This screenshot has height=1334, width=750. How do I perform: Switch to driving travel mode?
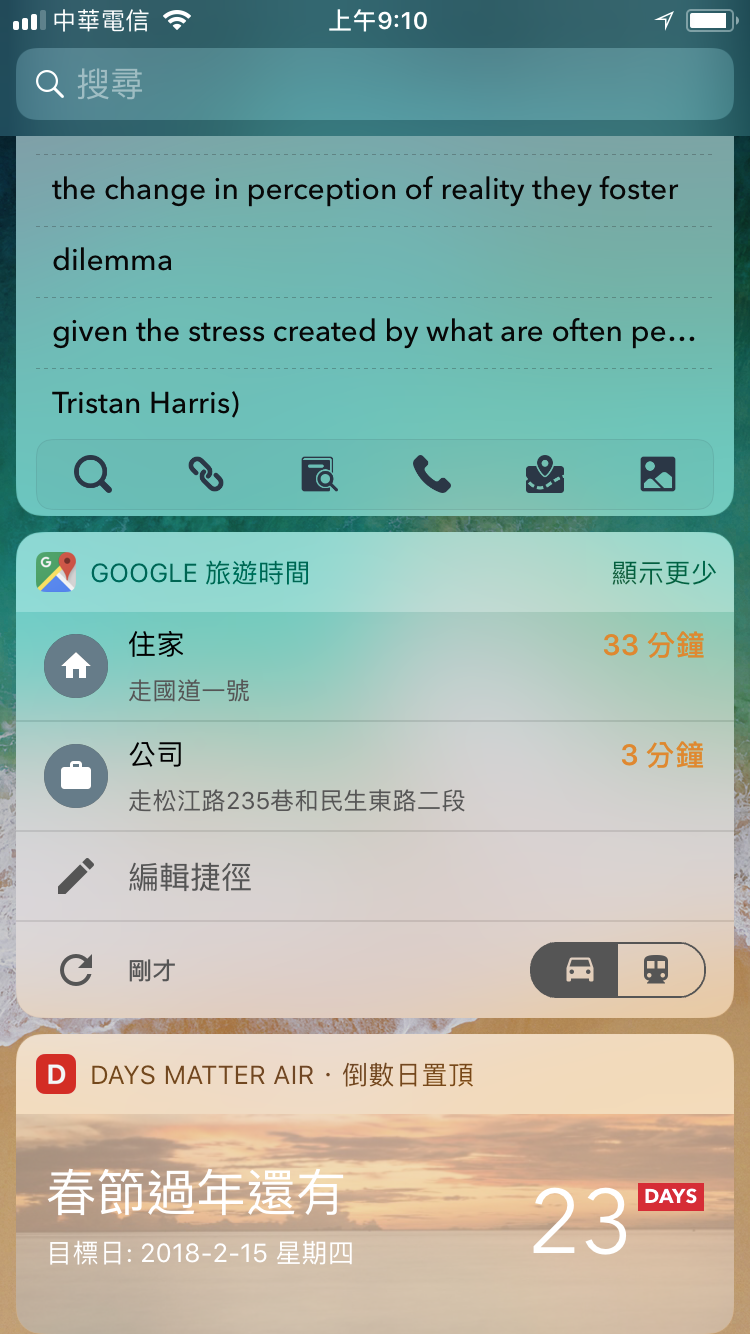point(580,970)
